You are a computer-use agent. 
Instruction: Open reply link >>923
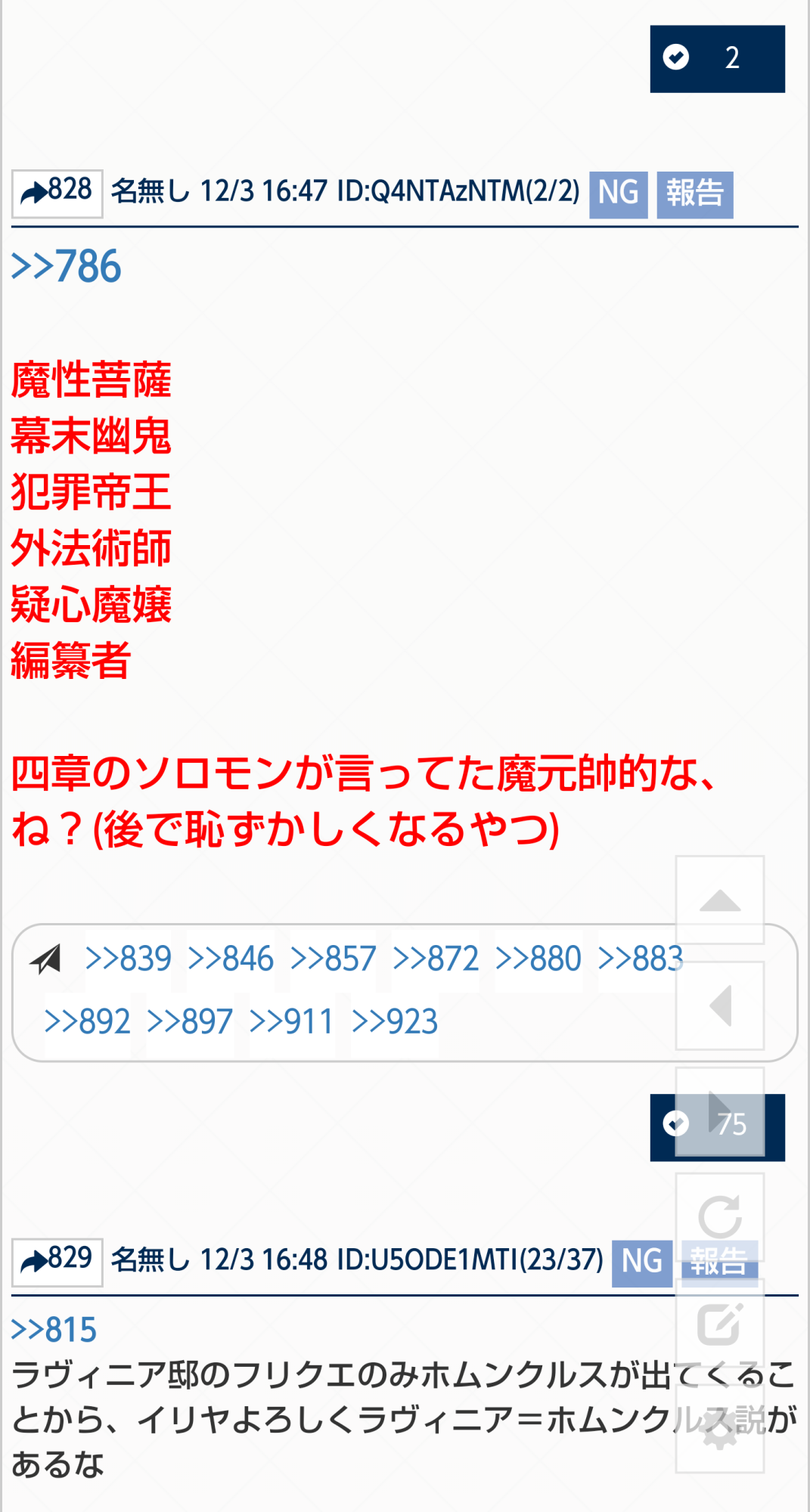395,1021
